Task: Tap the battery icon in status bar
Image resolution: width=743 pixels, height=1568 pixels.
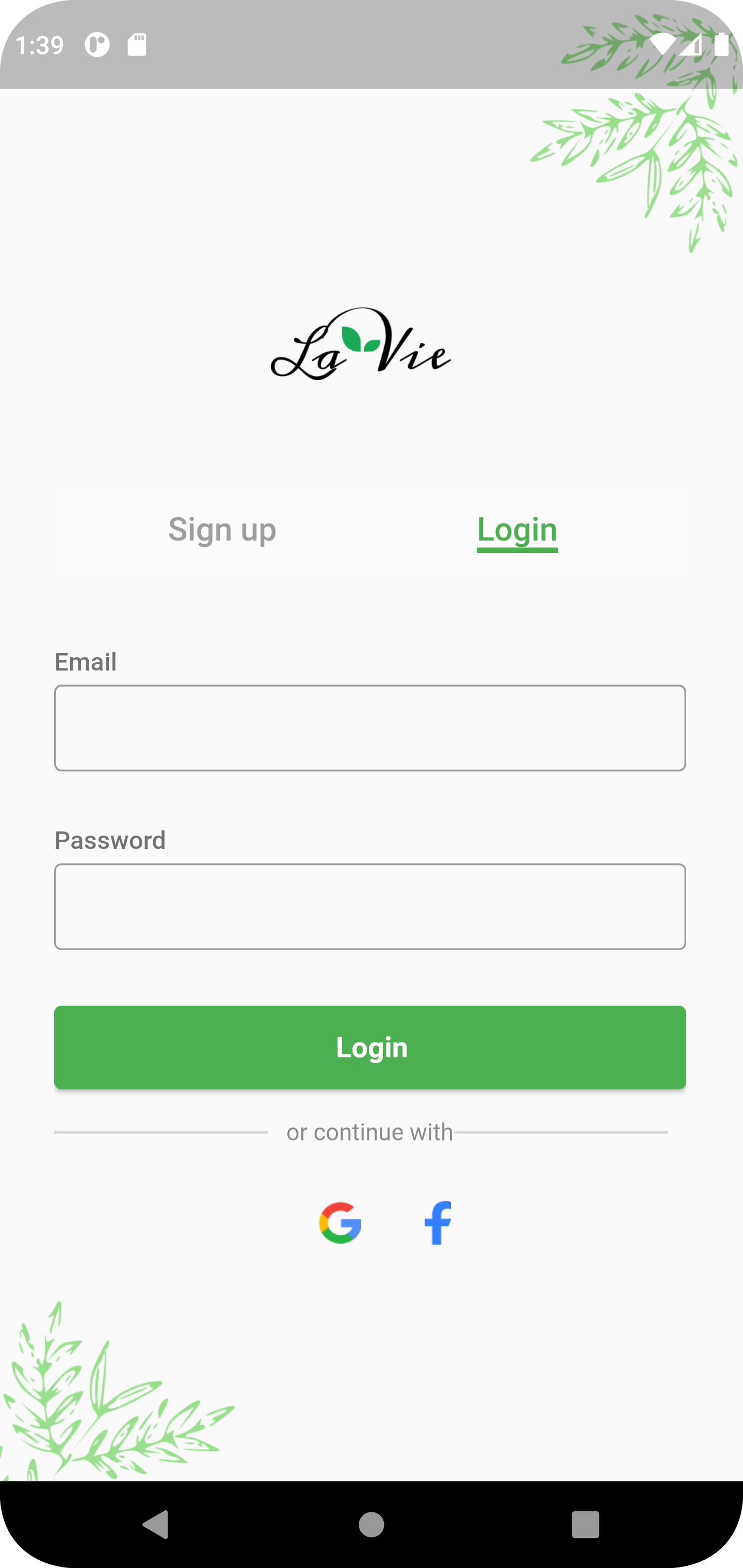Action: tap(722, 44)
